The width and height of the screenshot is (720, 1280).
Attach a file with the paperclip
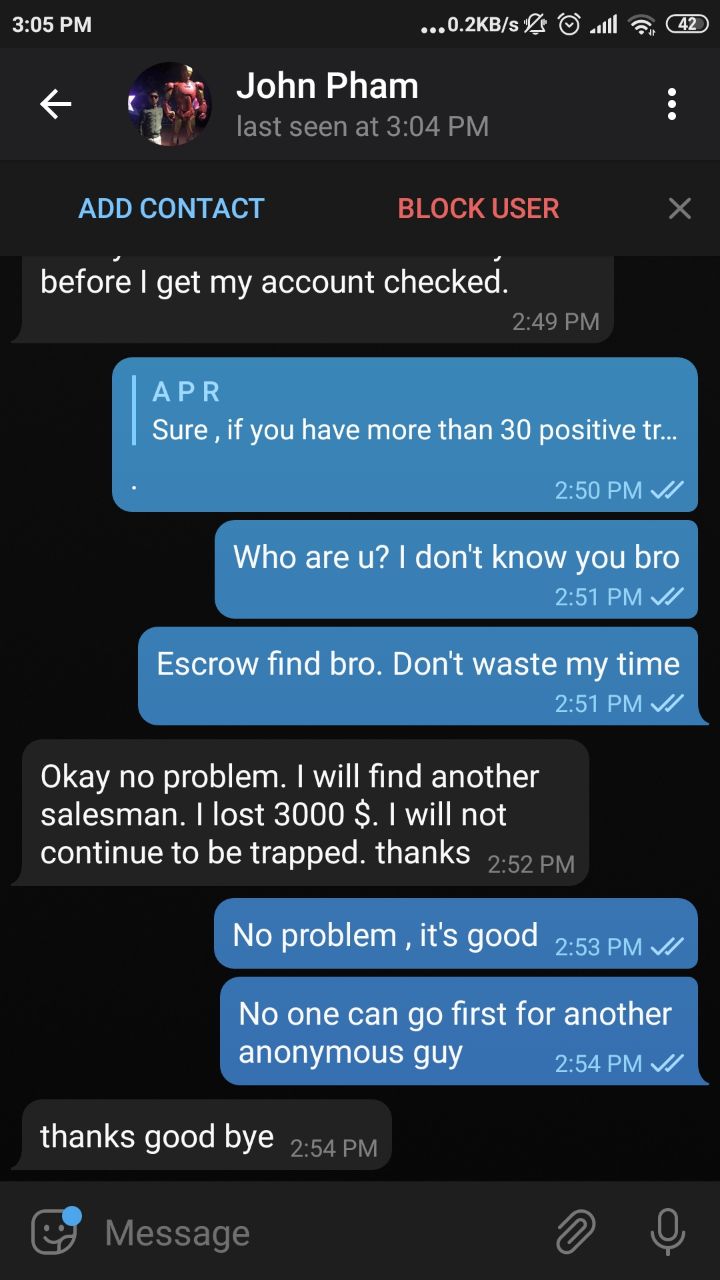coord(575,1232)
